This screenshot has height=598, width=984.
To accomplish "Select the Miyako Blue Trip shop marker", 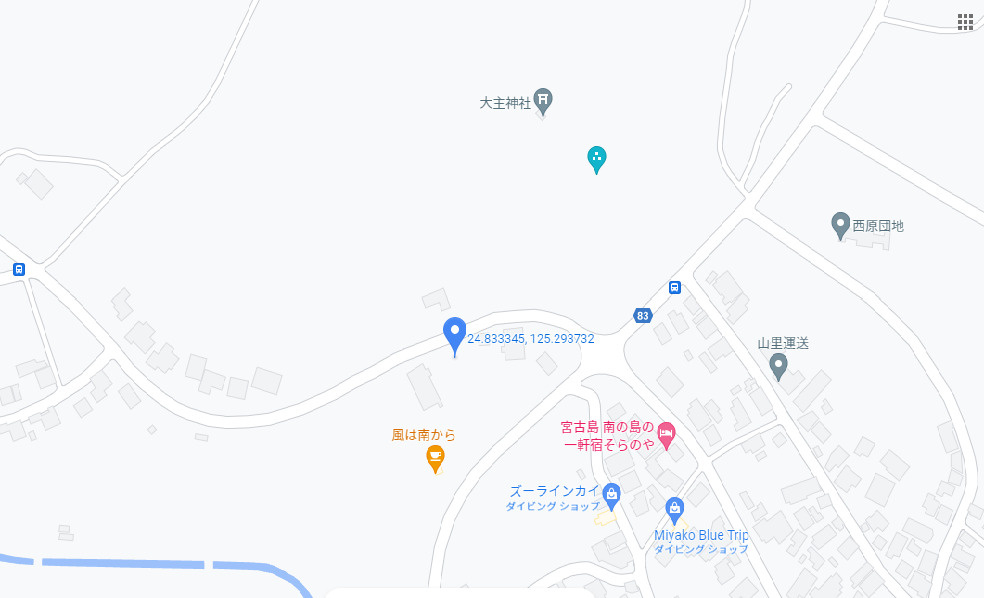I will (675, 508).
